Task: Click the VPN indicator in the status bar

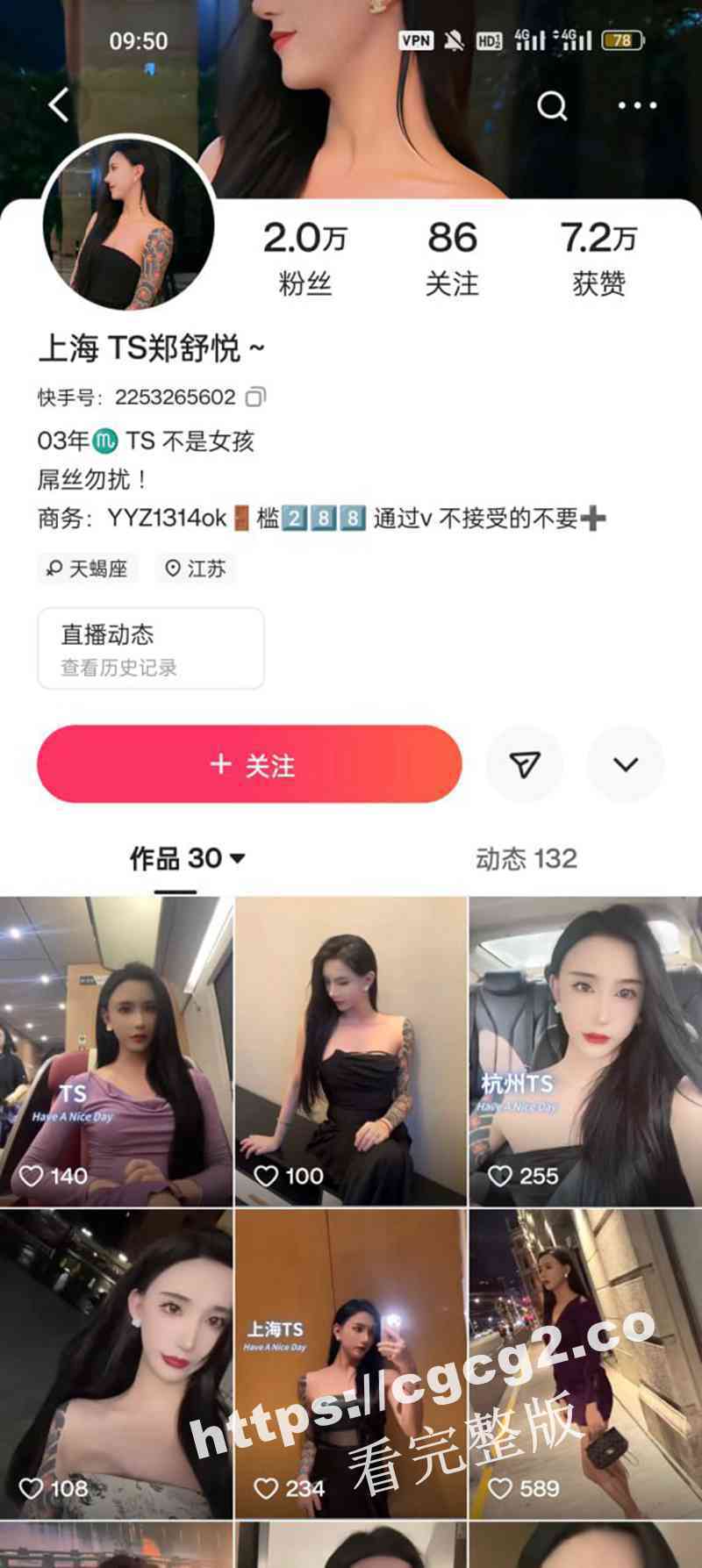Action: click(415, 40)
